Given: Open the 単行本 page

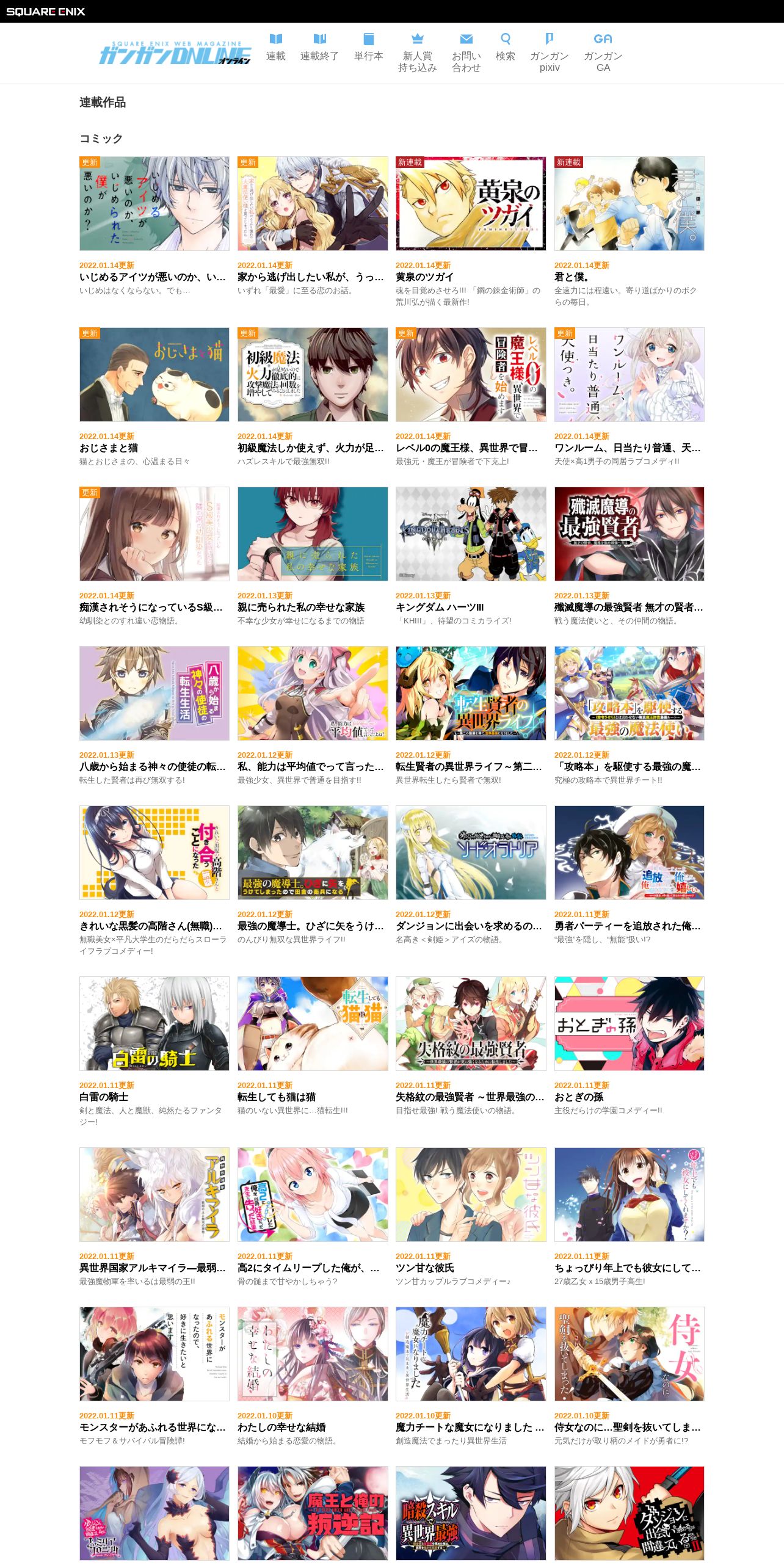Looking at the screenshot, I should point(368,48).
